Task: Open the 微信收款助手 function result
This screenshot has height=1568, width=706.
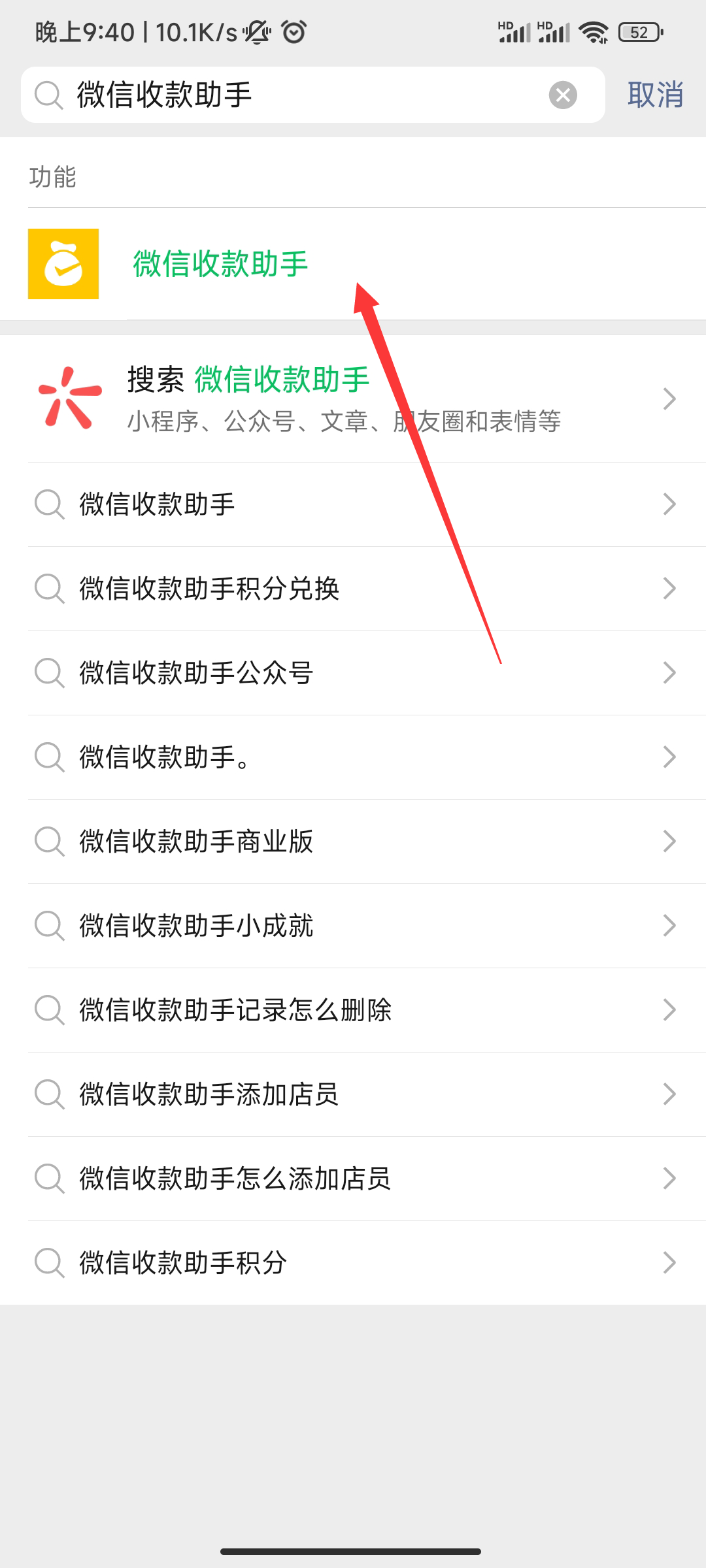Action: pyautogui.click(x=353, y=264)
